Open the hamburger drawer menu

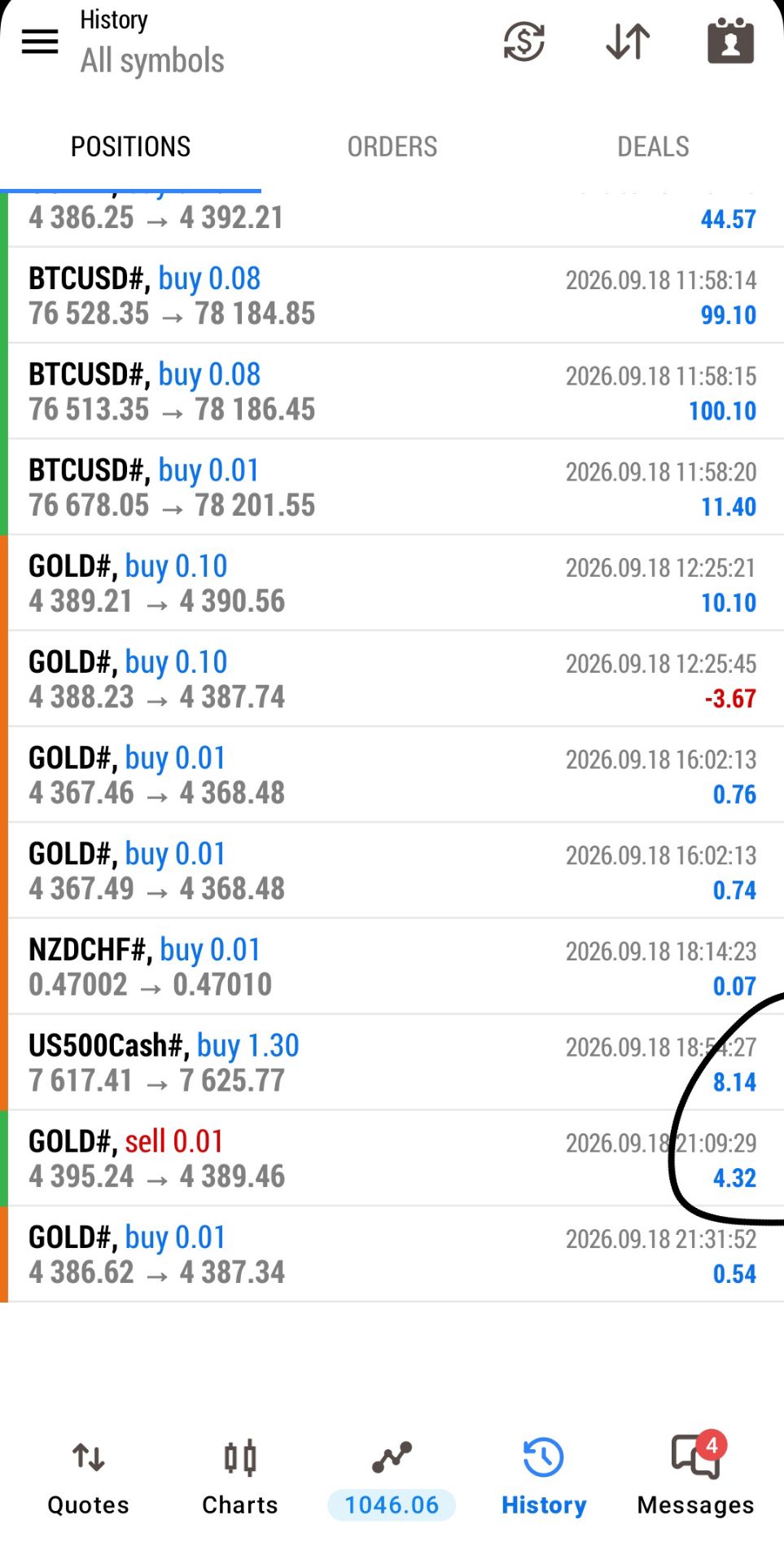tap(40, 42)
